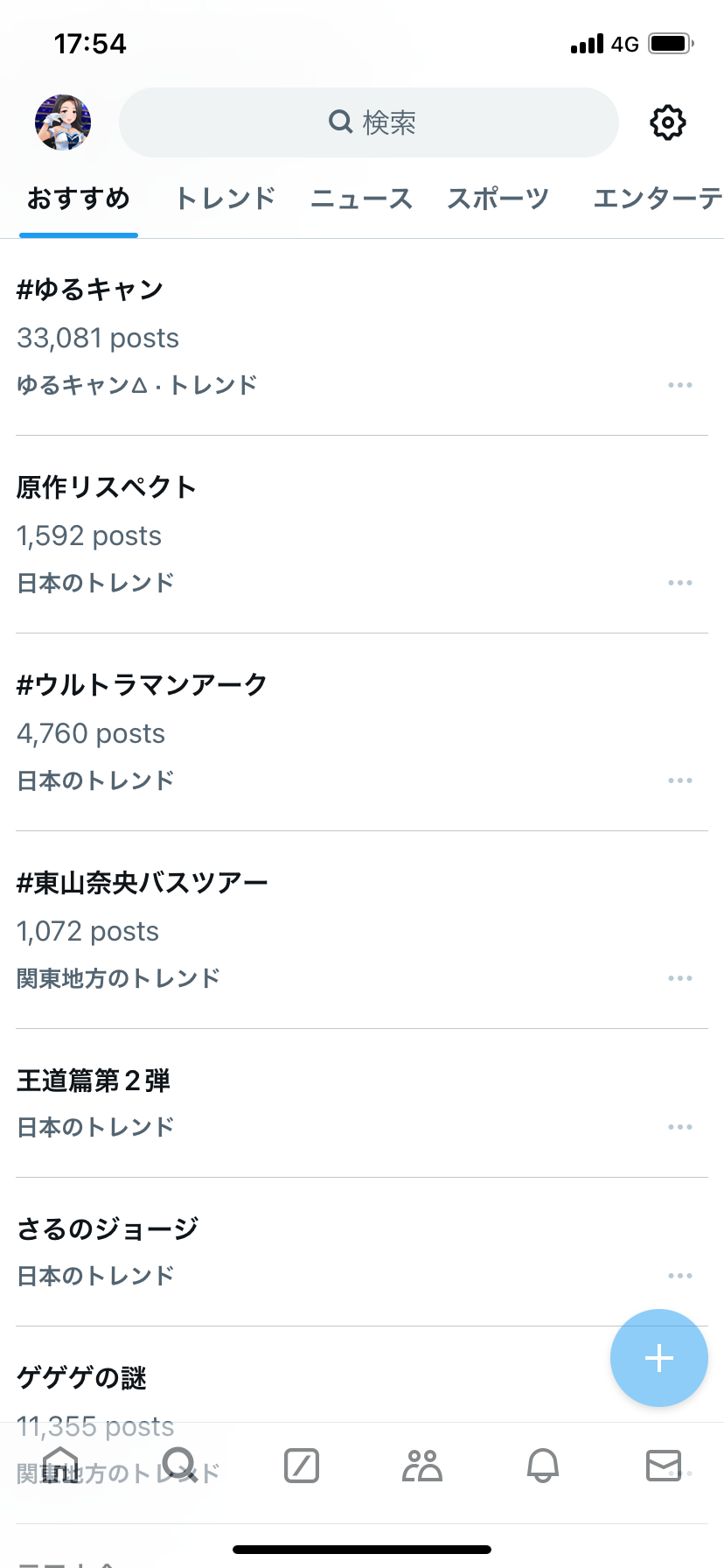
Task: Open the さるのジョージ trend
Action: (108, 1229)
